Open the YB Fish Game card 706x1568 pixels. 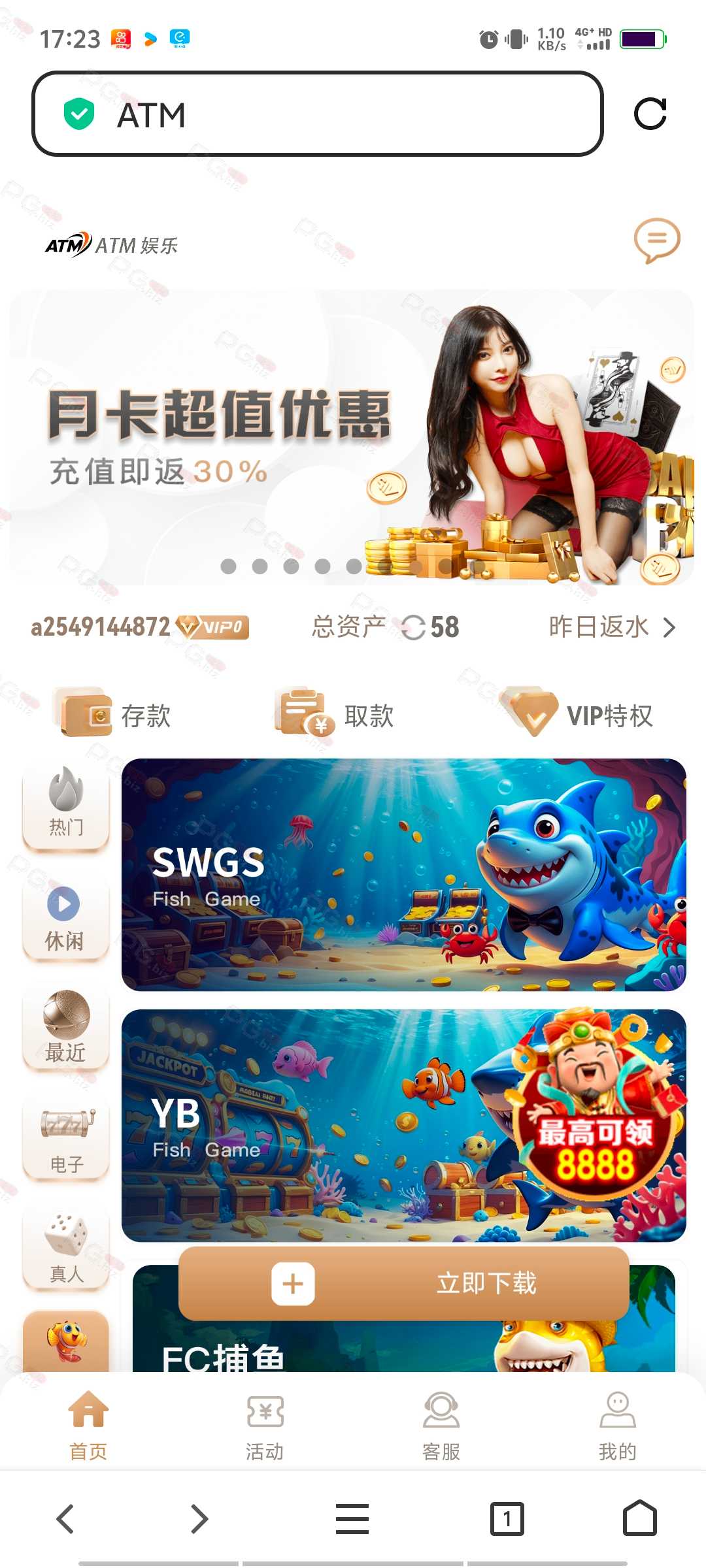click(x=404, y=1126)
